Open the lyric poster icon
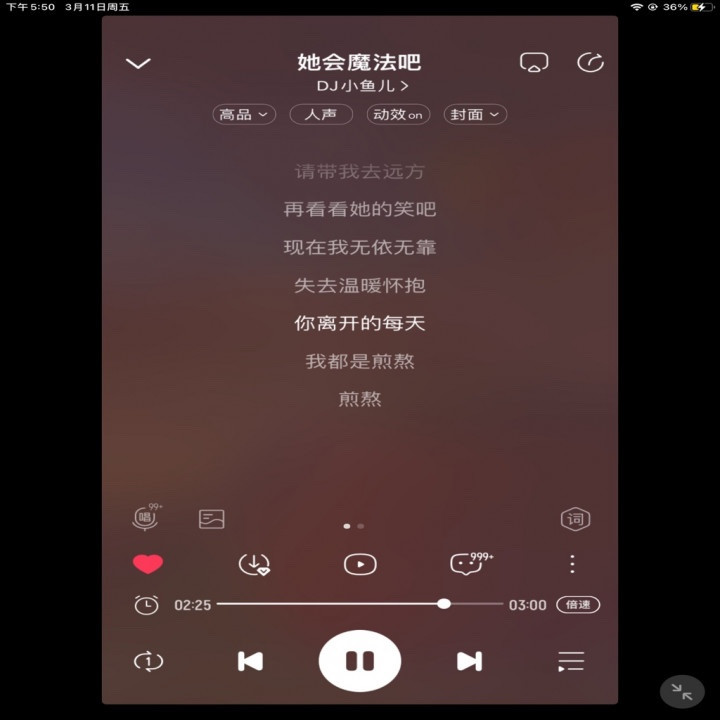The image size is (720, 720). [212, 519]
